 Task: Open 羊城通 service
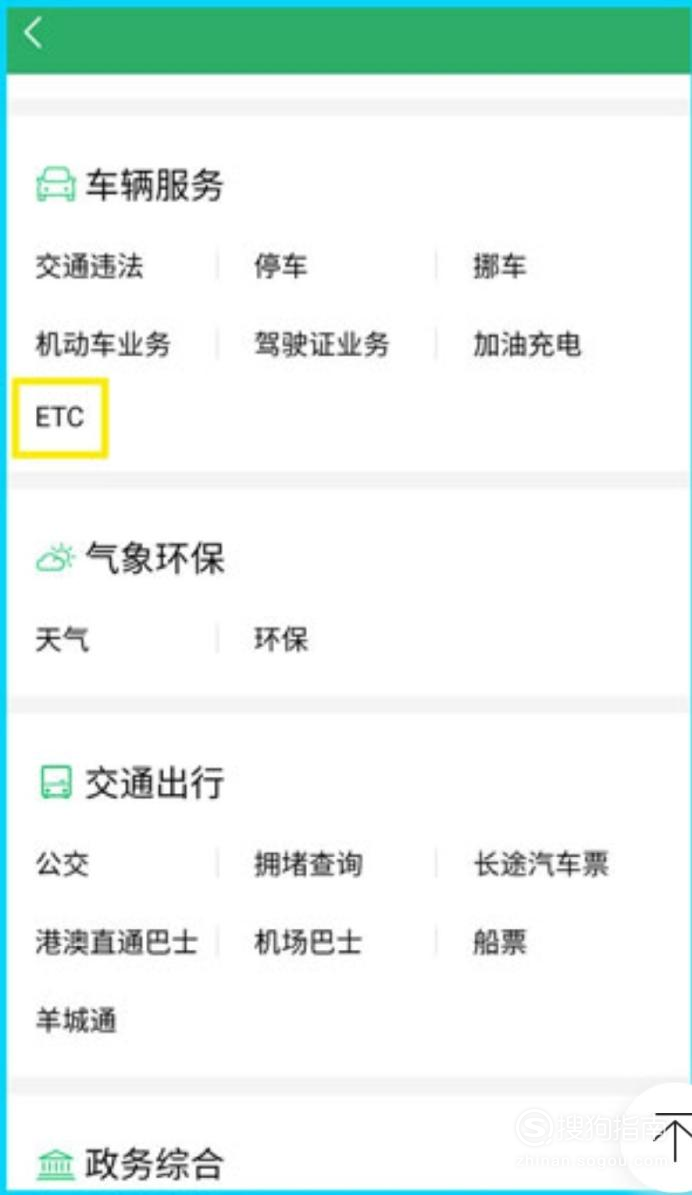click(x=75, y=1020)
